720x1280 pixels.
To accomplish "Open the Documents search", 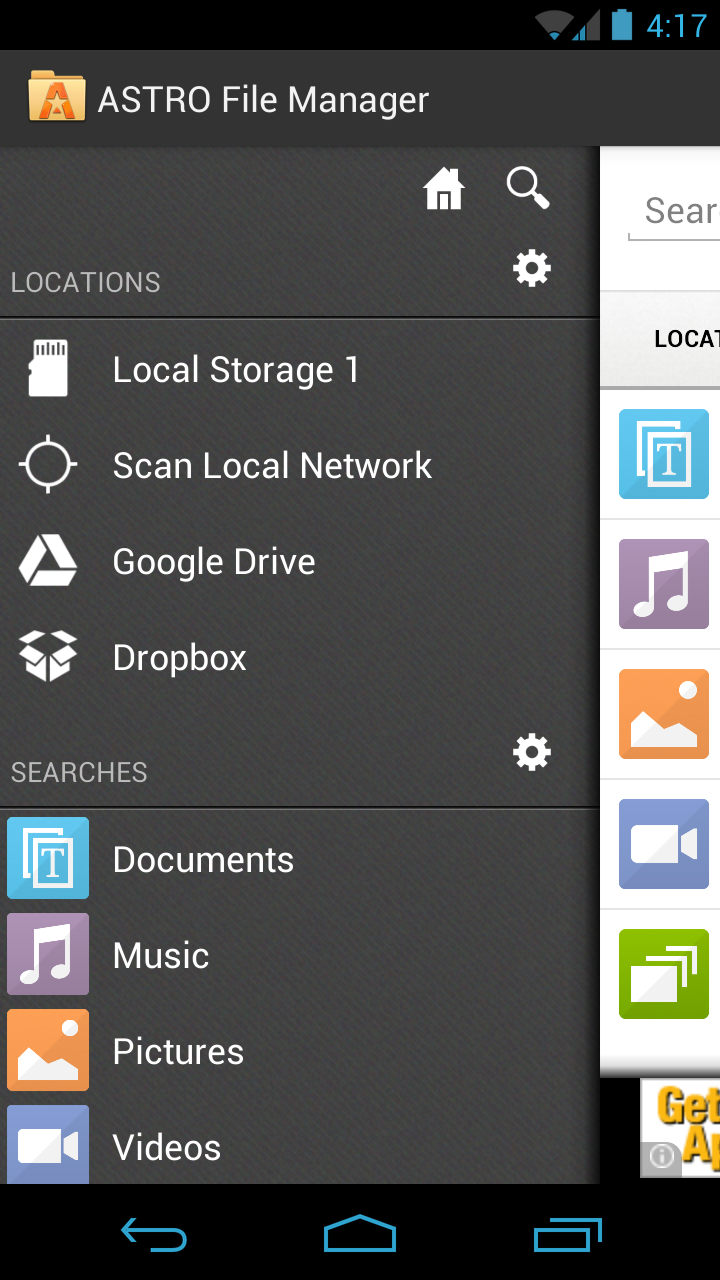I will point(202,860).
